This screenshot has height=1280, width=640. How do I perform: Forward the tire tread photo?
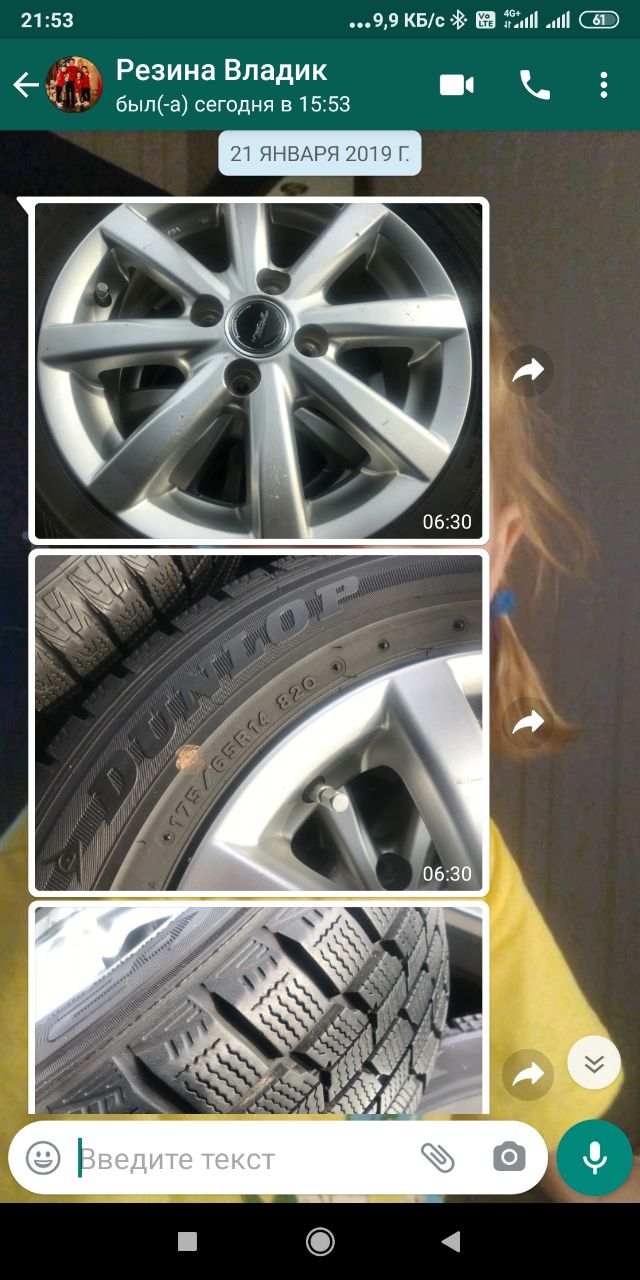coord(528,1075)
